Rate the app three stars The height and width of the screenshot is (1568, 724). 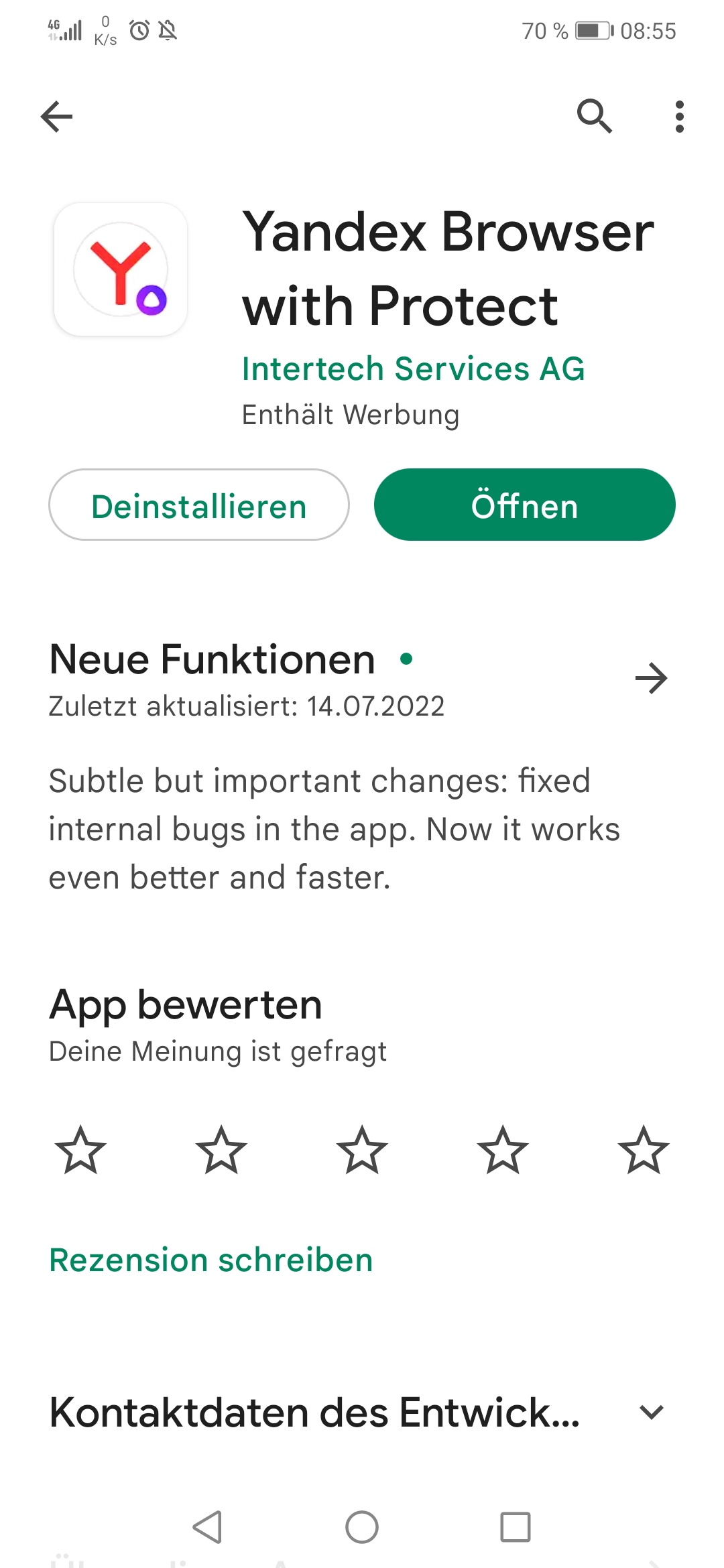[x=362, y=1150]
